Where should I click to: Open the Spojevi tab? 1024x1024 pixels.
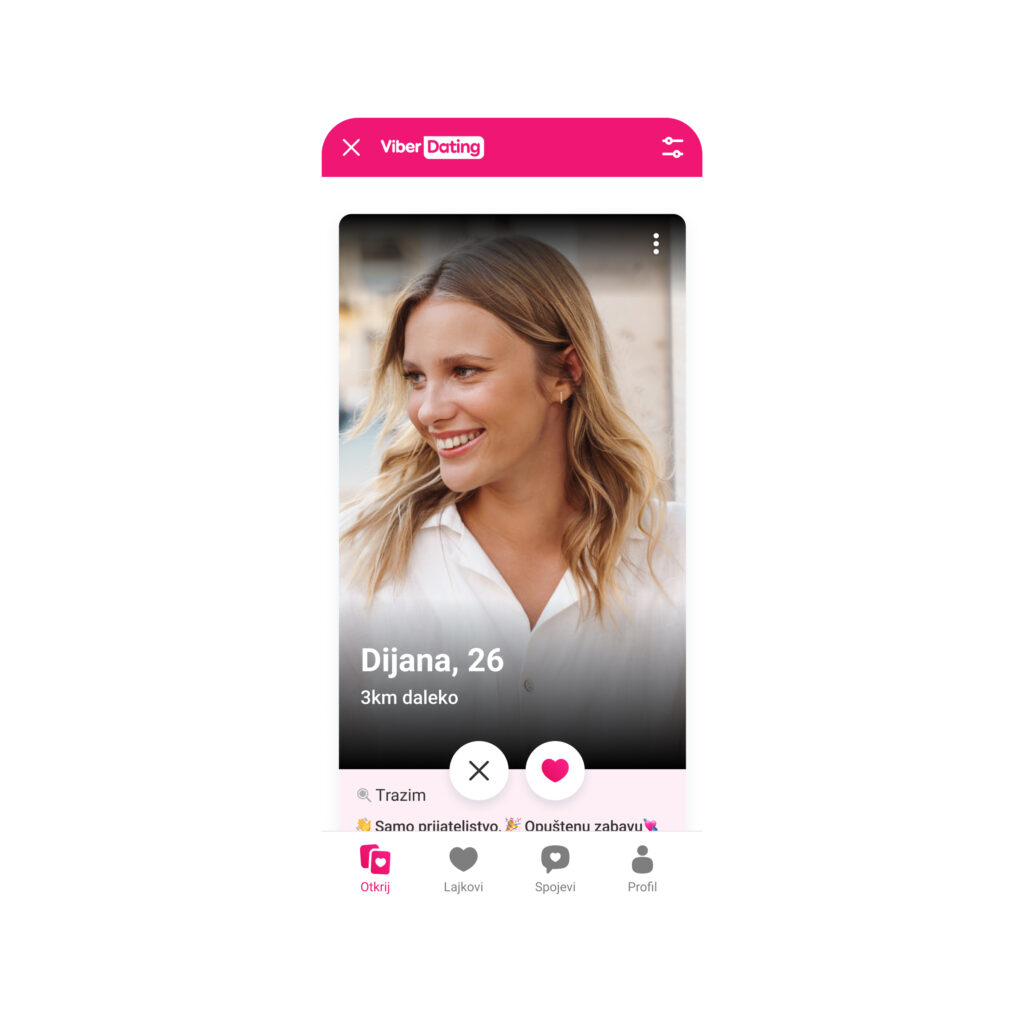(555, 868)
